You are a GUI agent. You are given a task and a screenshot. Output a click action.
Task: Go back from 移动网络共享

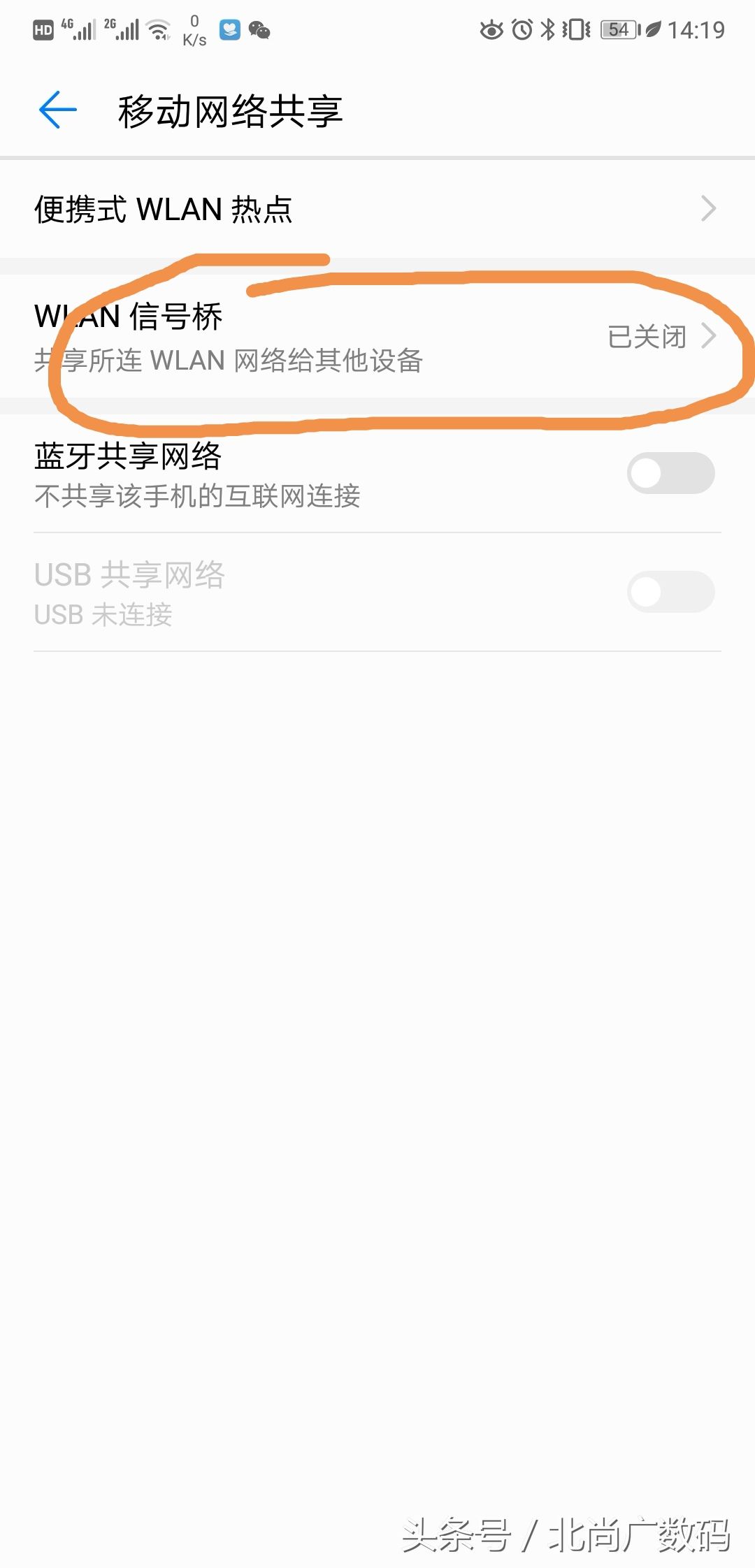click(x=58, y=110)
